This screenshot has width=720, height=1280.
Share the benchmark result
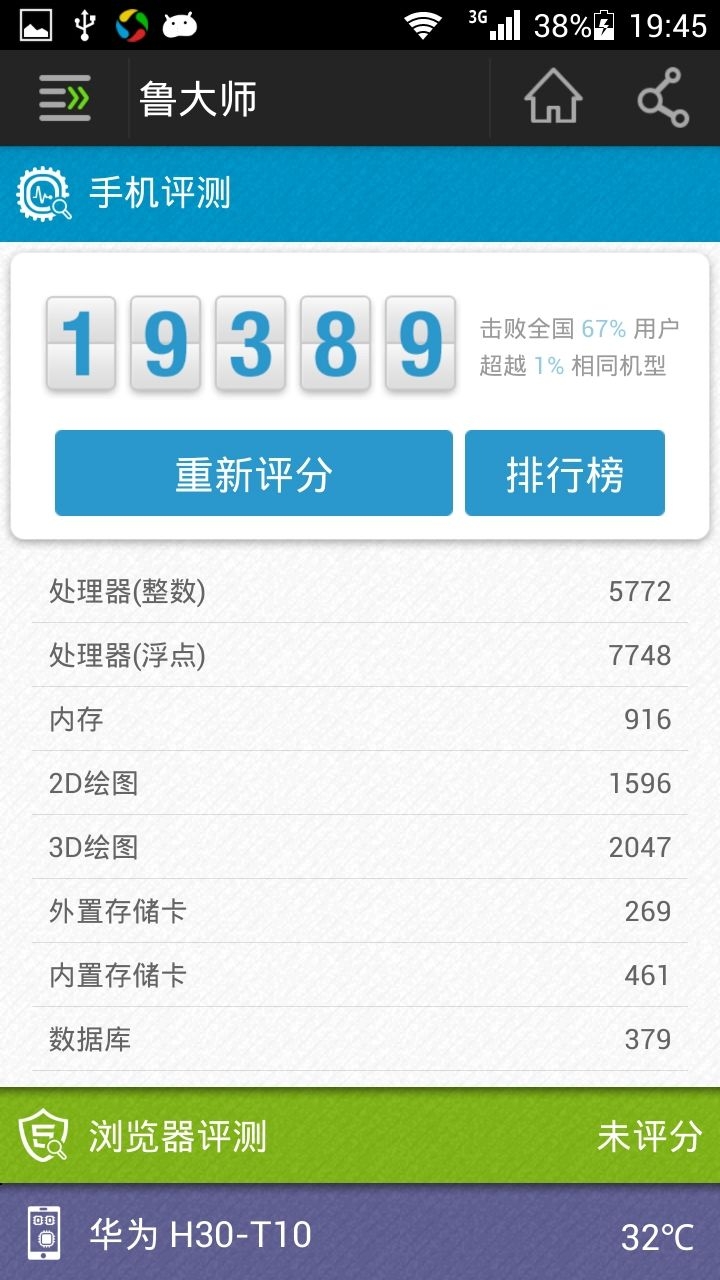click(663, 97)
